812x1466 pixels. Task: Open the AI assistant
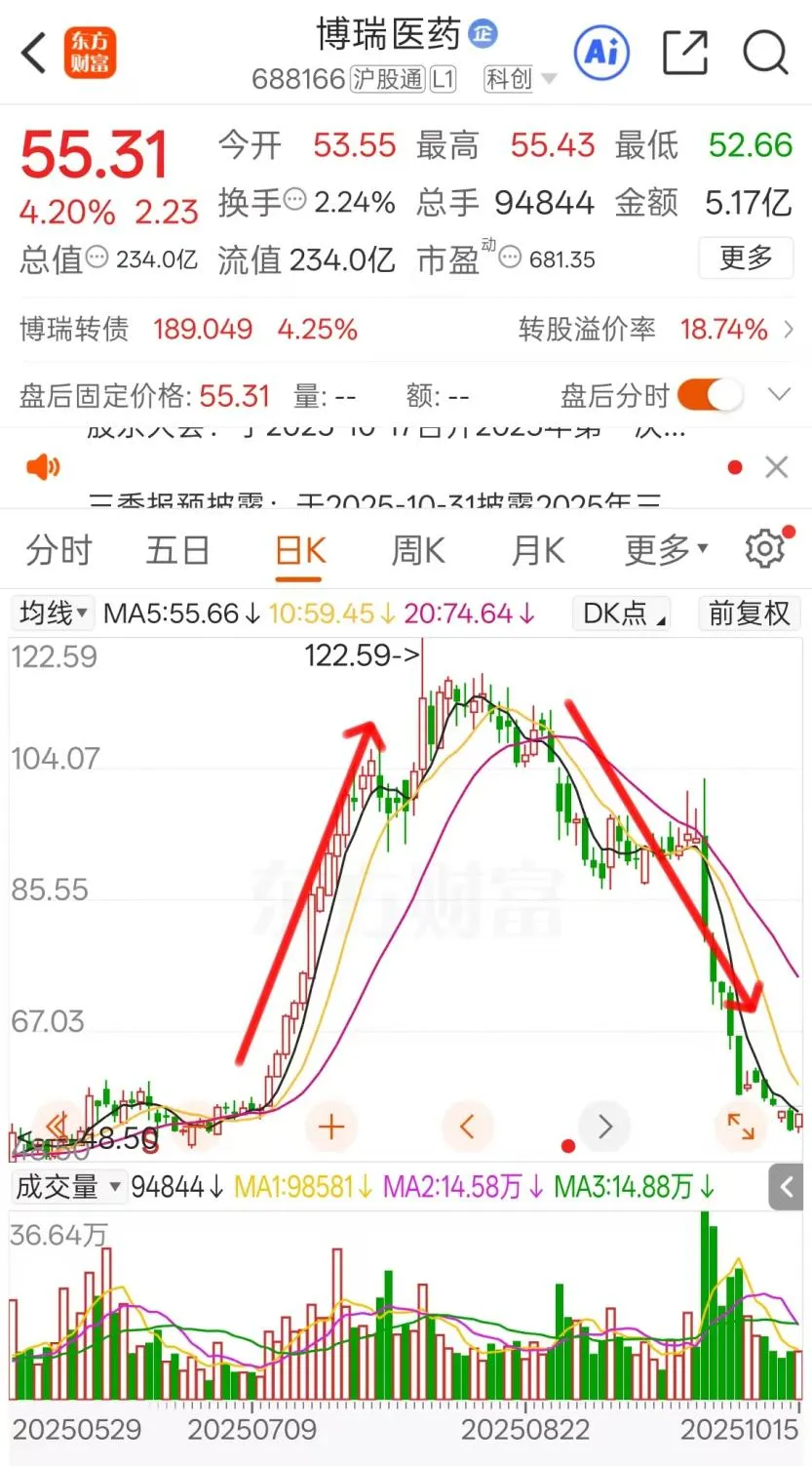[x=601, y=53]
